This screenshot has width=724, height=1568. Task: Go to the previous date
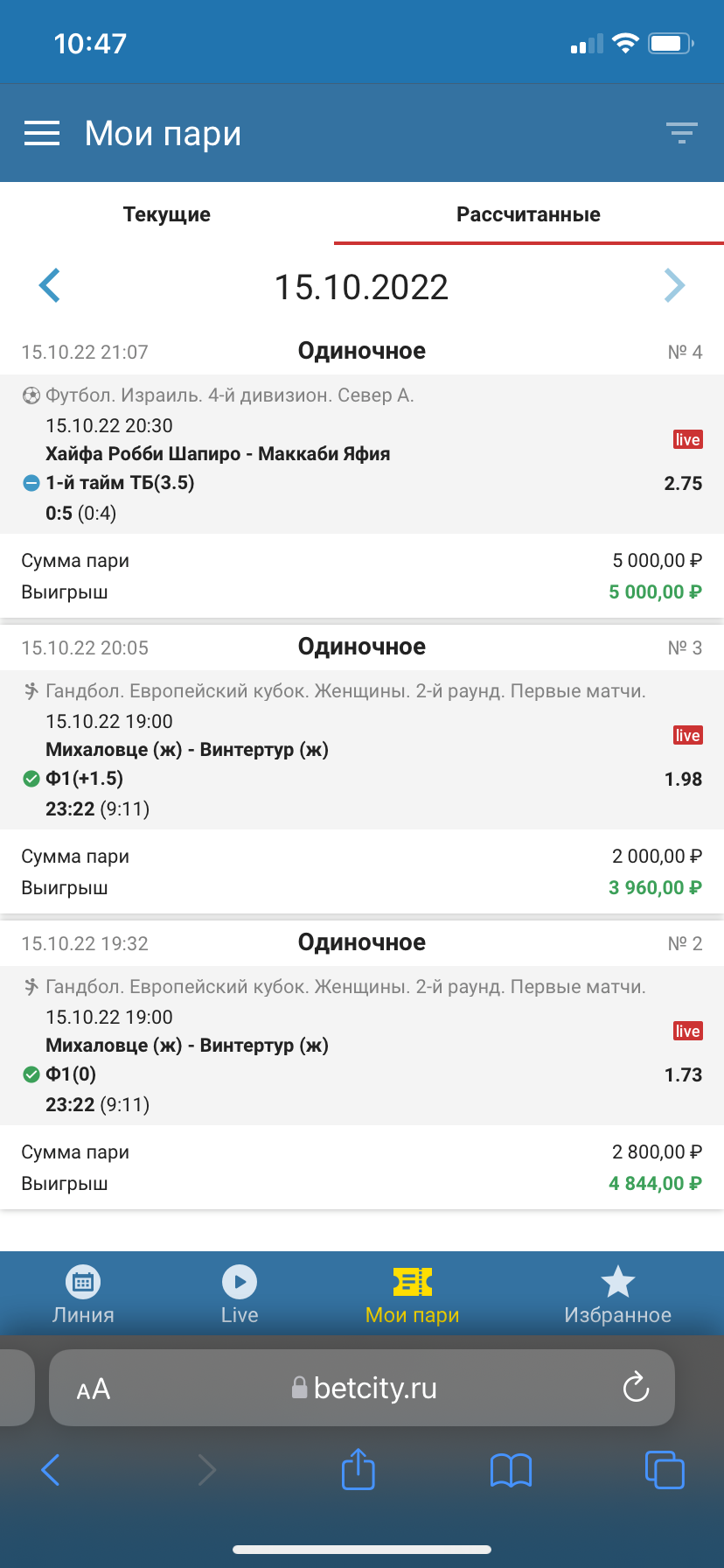pyautogui.click(x=50, y=286)
